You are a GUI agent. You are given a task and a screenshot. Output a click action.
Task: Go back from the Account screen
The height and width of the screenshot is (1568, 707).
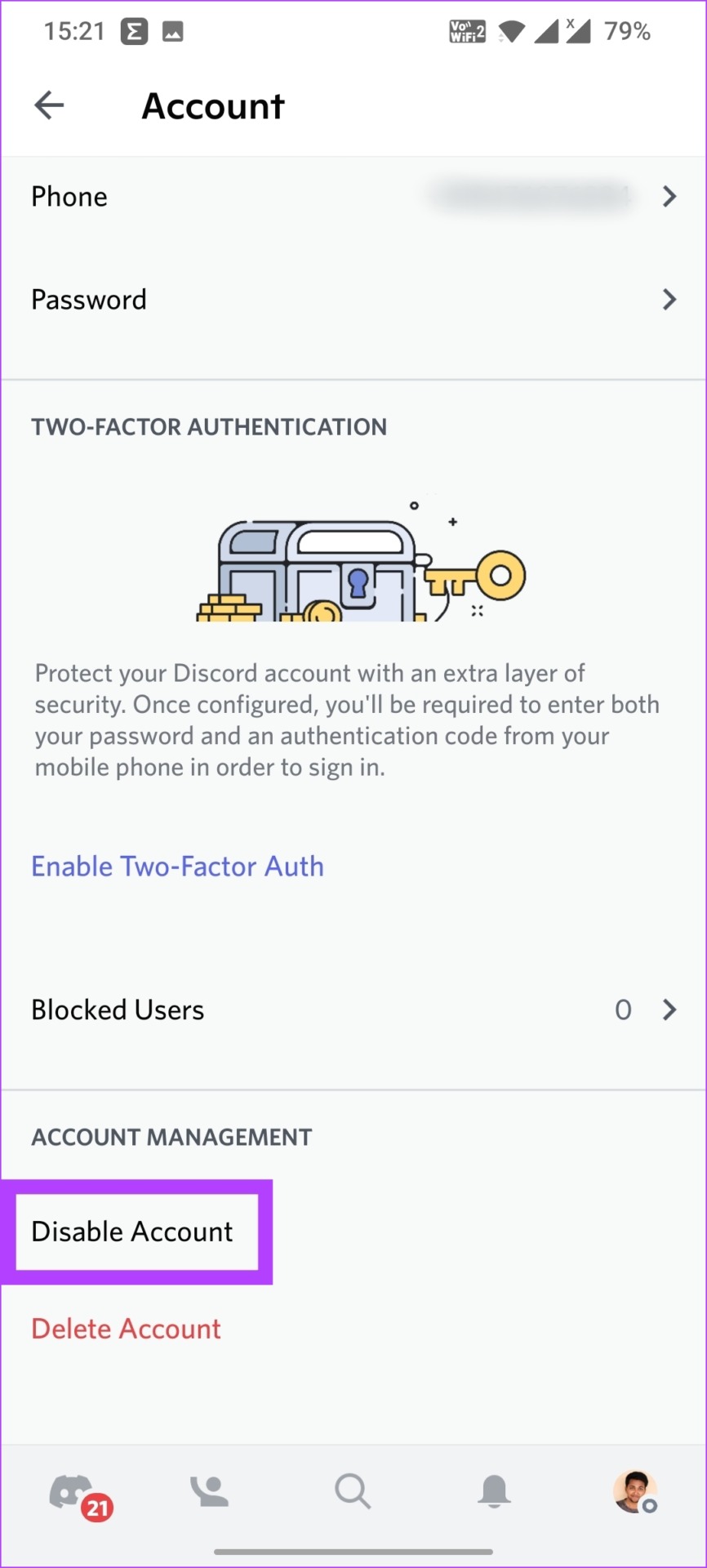pyautogui.click(x=49, y=105)
